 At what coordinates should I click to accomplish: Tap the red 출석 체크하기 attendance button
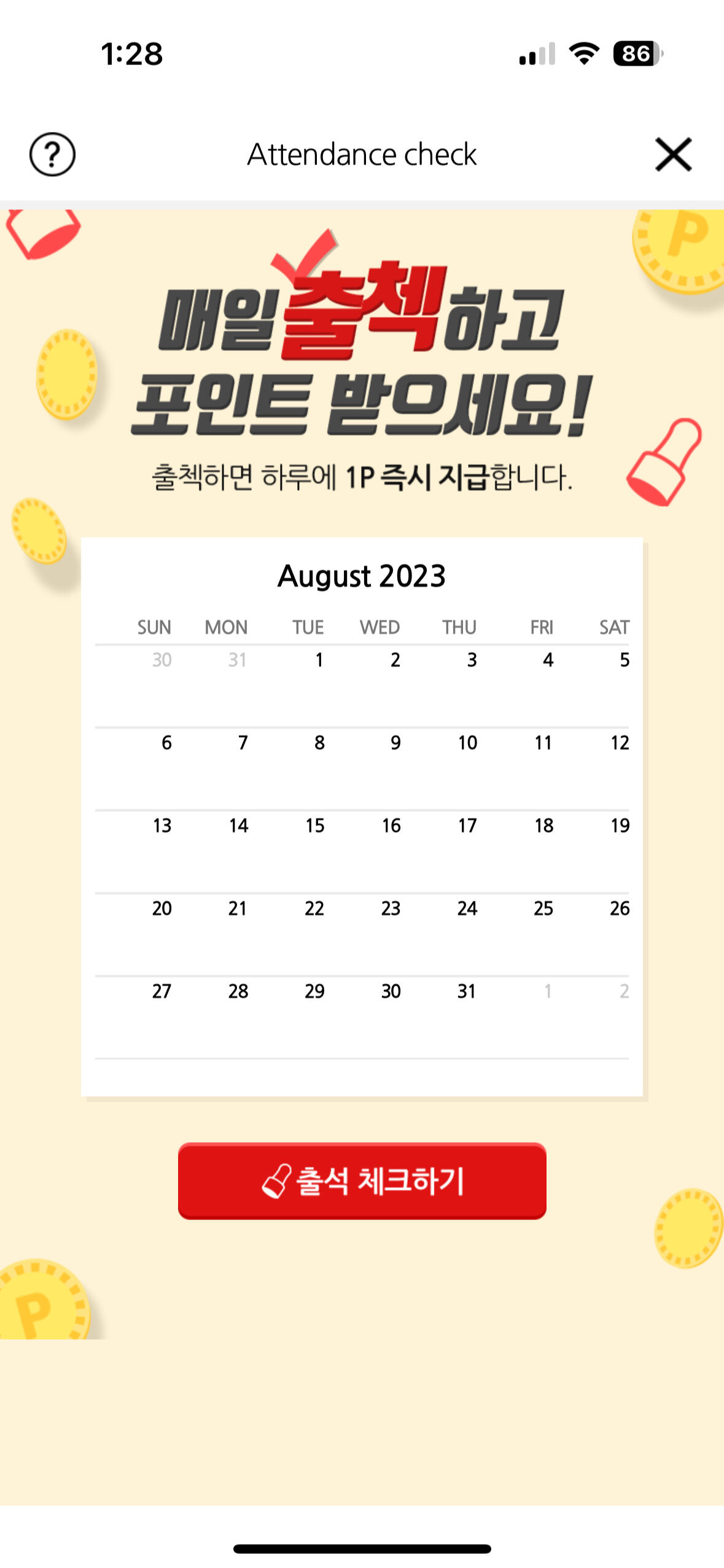(362, 1180)
